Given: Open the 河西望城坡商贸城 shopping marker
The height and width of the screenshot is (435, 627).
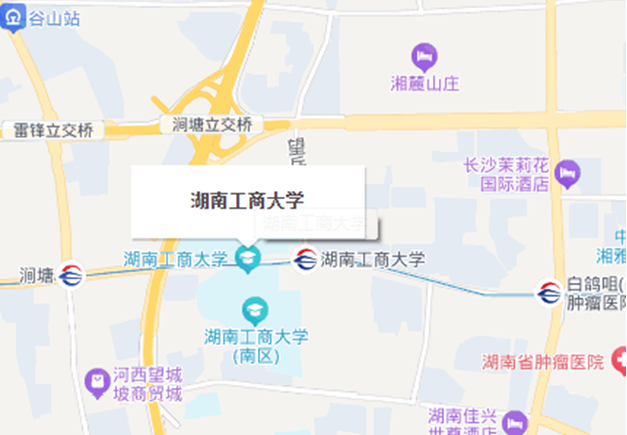Looking at the screenshot, I should click(x=97, y=380).
